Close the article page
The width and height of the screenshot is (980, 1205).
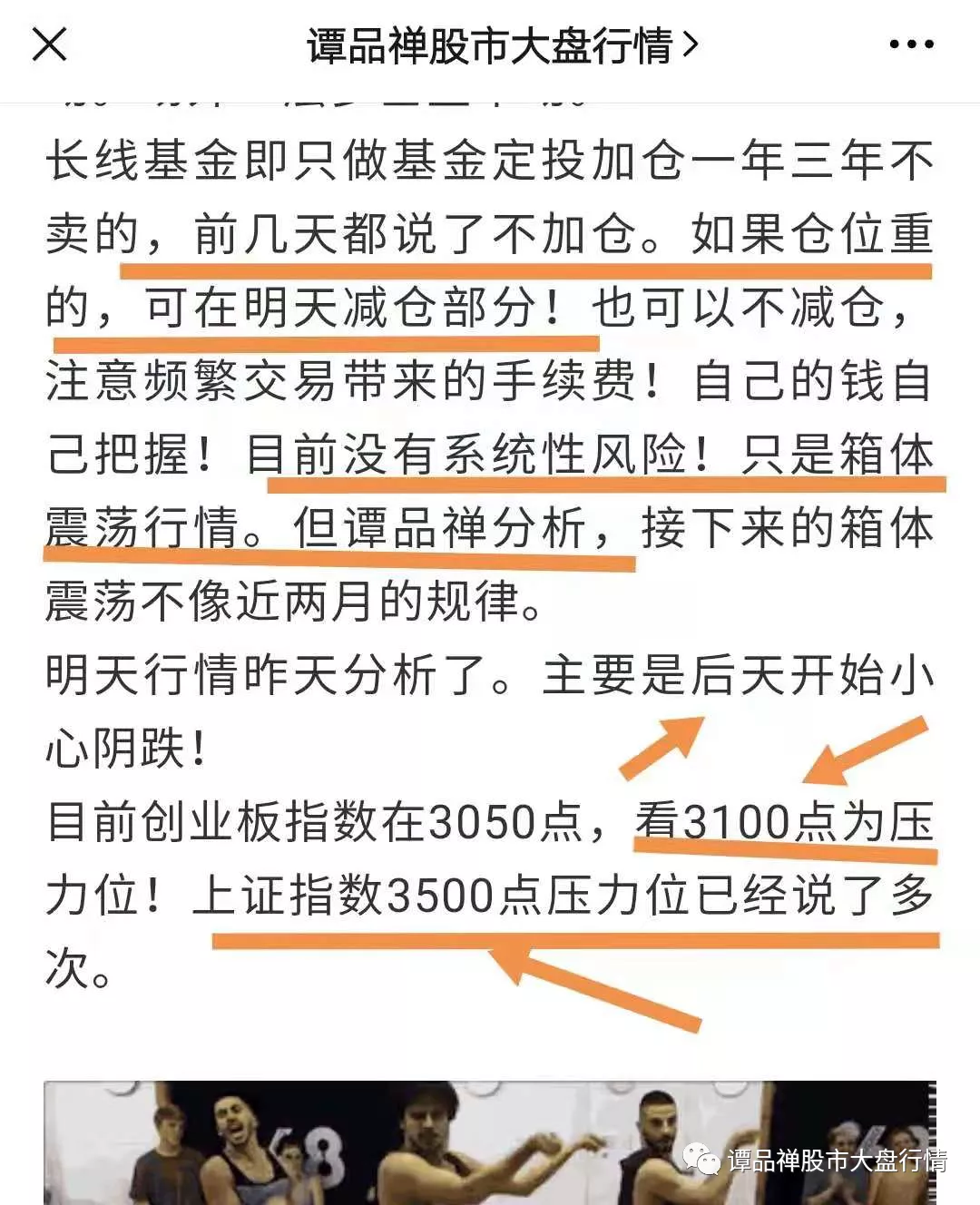49,44
